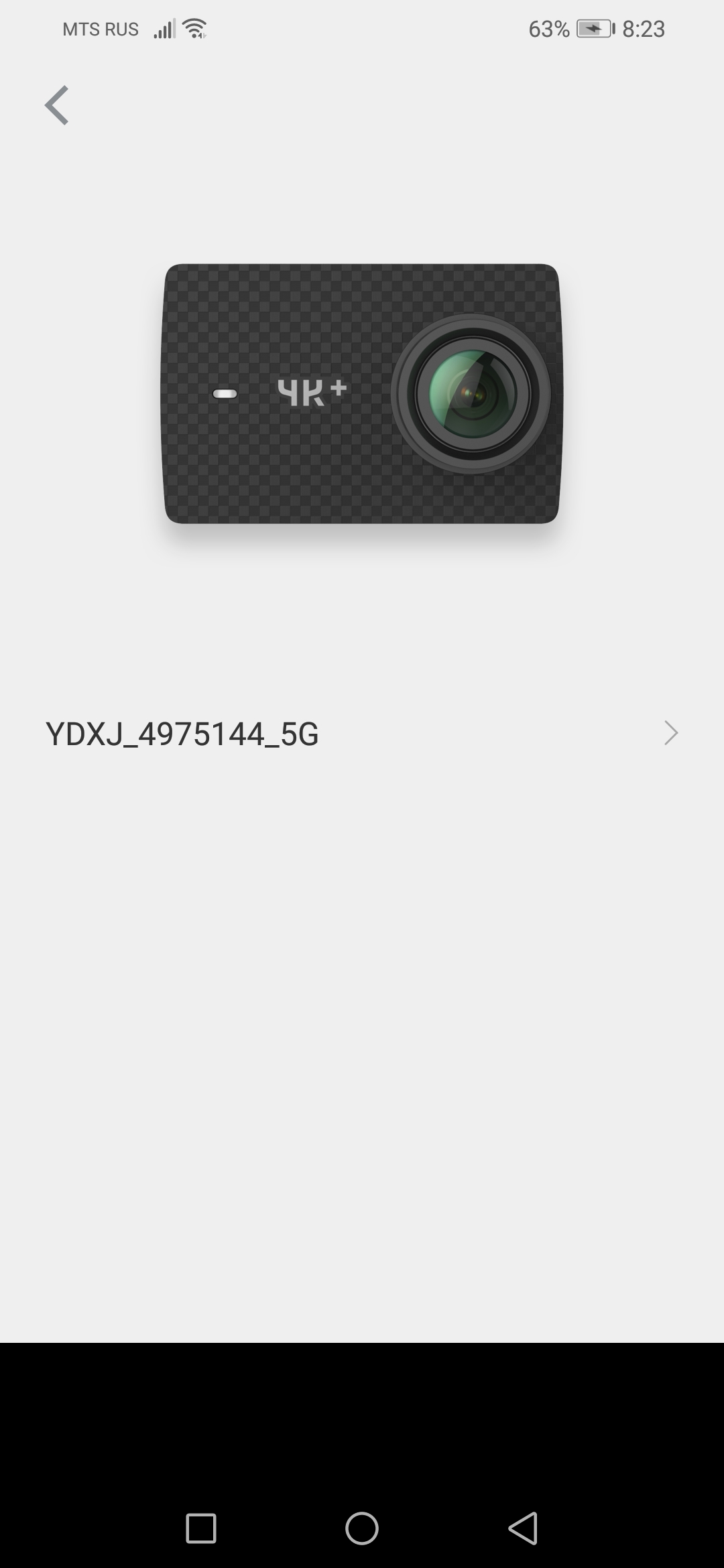Go back using the top-left arrow
Image resolution: width=724 pixels, height=1568 pixels.
[x=57, y=105]
